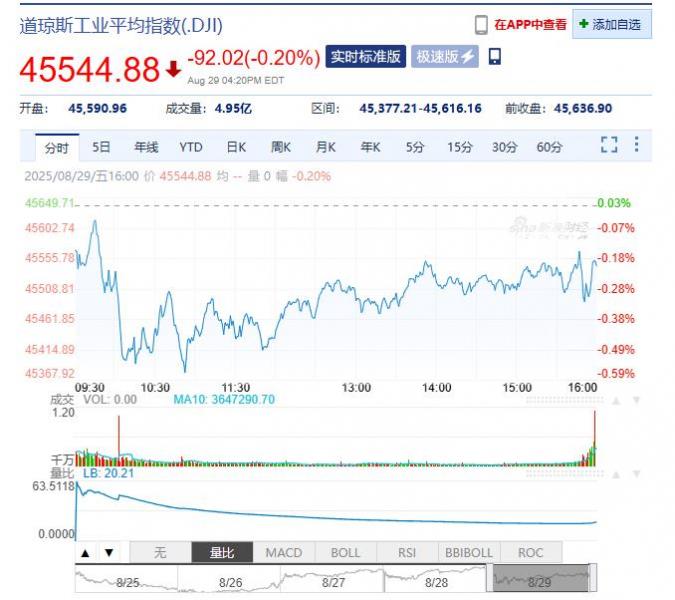Viewport: 675px width, 600px height.
Task: Switch to 年K chart
Action: (x=370, y=147)
